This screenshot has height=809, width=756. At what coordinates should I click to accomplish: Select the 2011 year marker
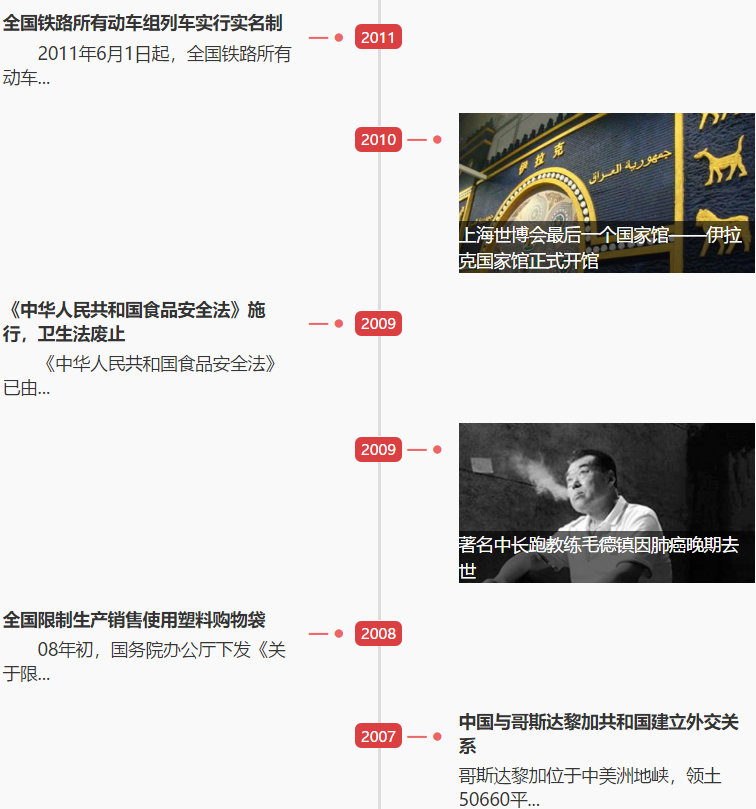click(x=378, y=38)
